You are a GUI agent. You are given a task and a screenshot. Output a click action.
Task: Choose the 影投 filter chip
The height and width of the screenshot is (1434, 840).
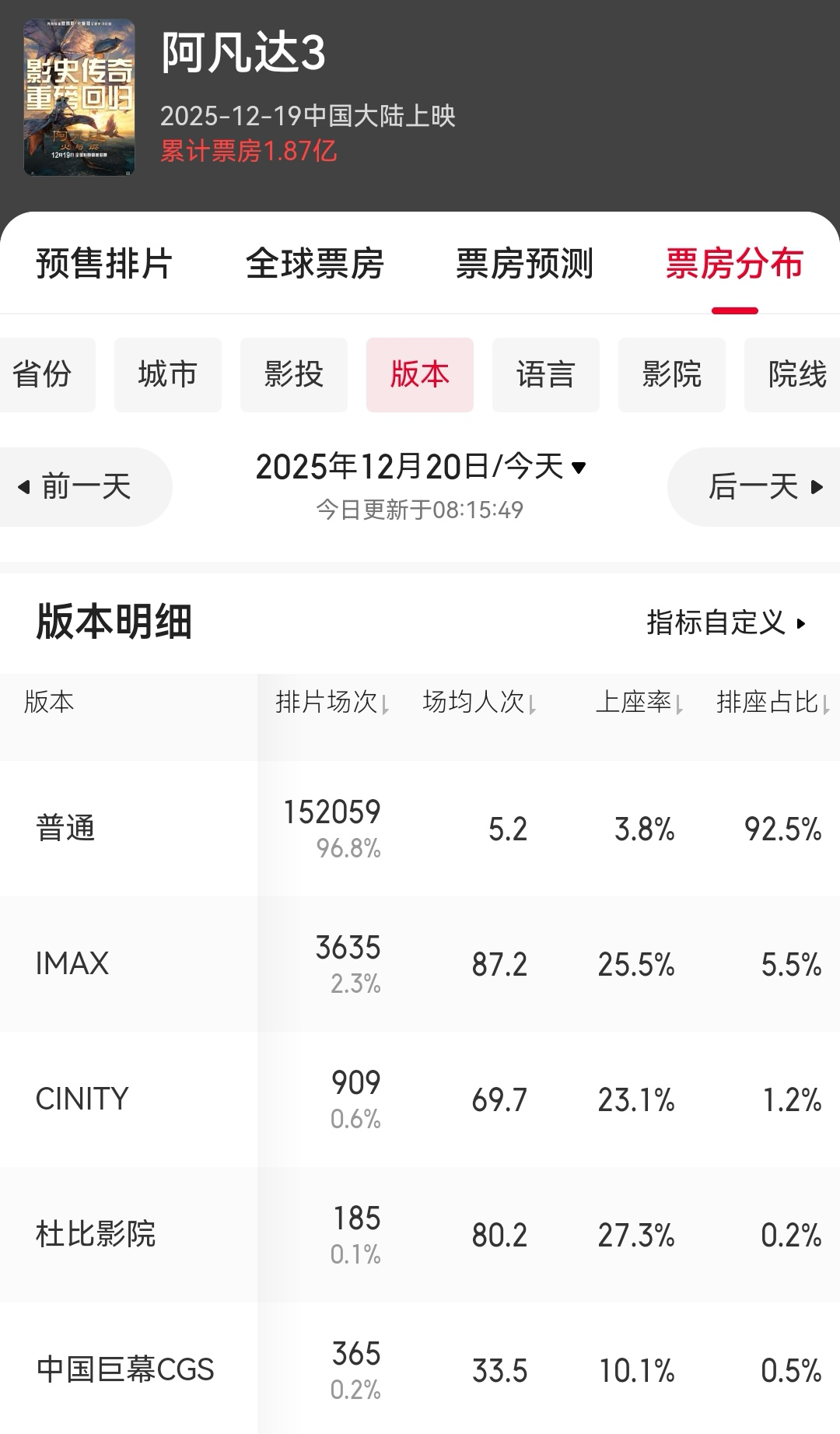(293, 374)
